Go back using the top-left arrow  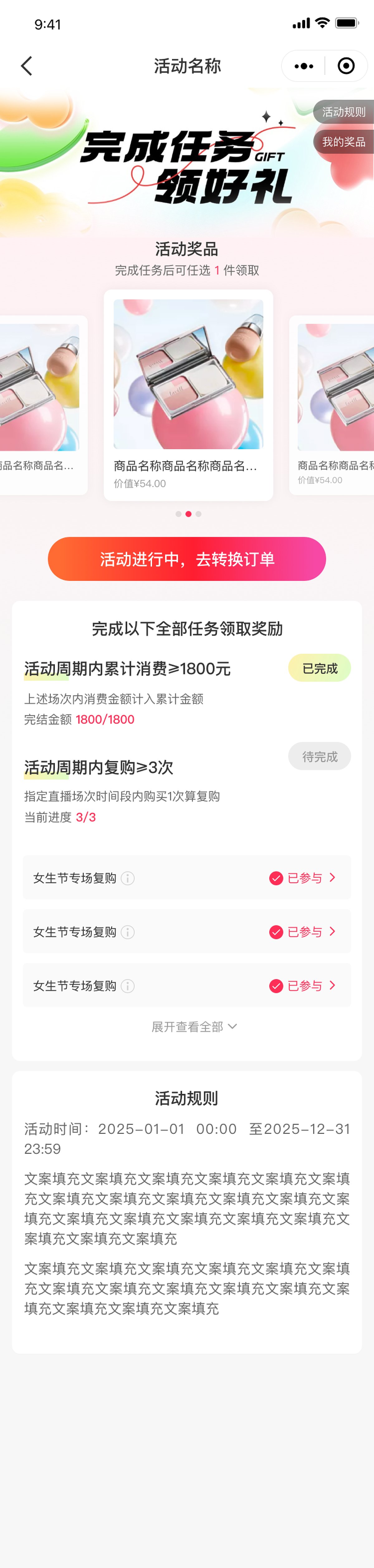27,66
